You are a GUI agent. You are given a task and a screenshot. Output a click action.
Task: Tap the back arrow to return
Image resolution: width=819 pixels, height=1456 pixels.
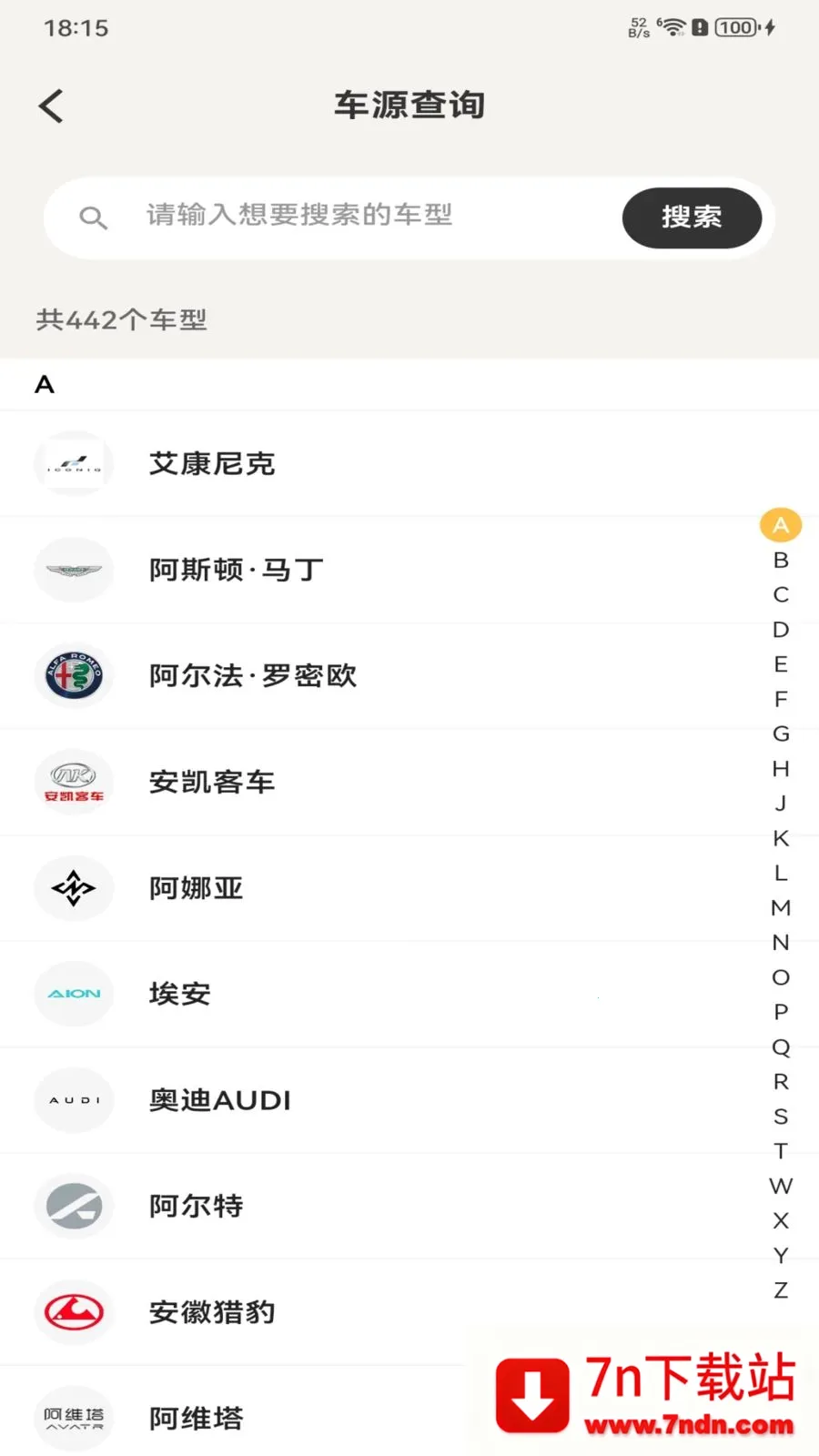(50, 105)
